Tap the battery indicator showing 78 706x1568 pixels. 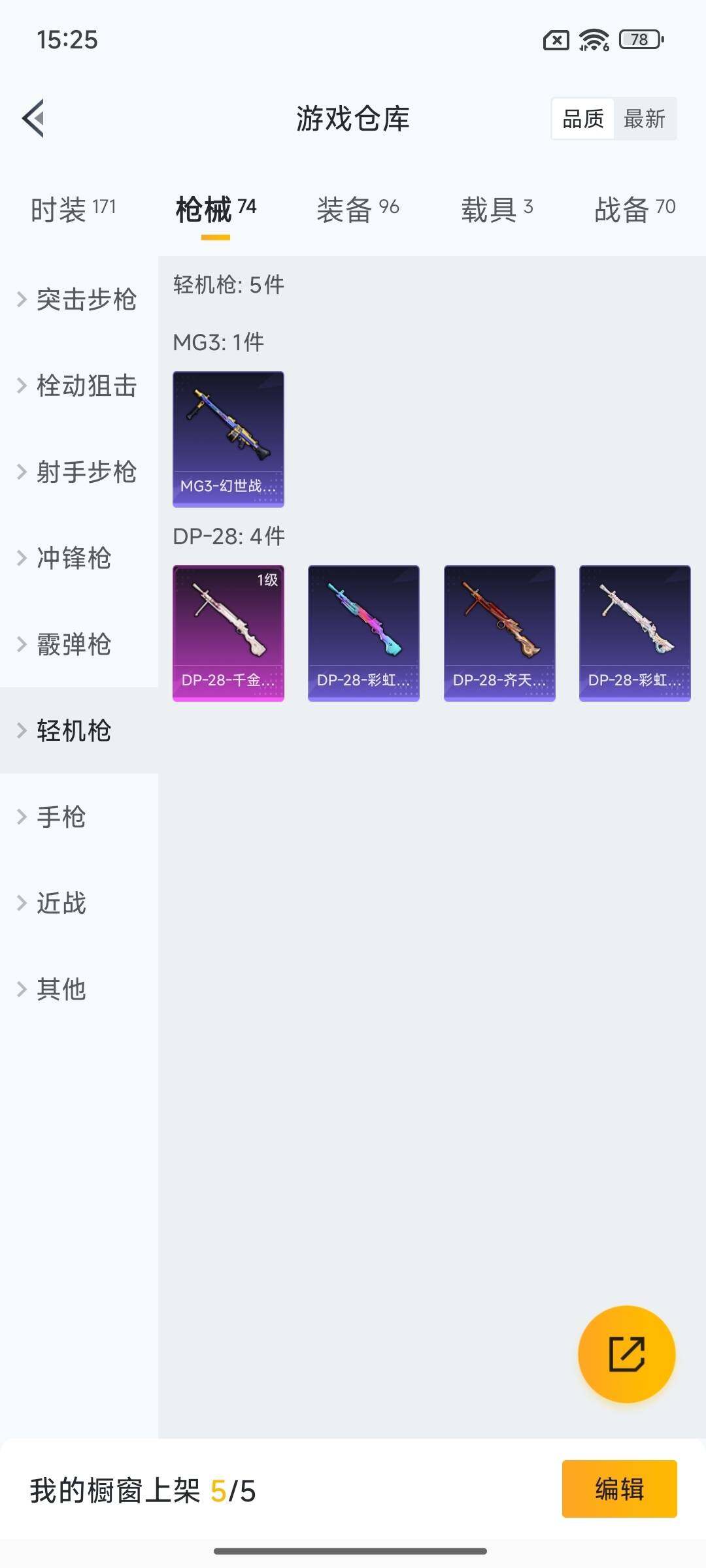pyautogui.click(x=638, y=41)
